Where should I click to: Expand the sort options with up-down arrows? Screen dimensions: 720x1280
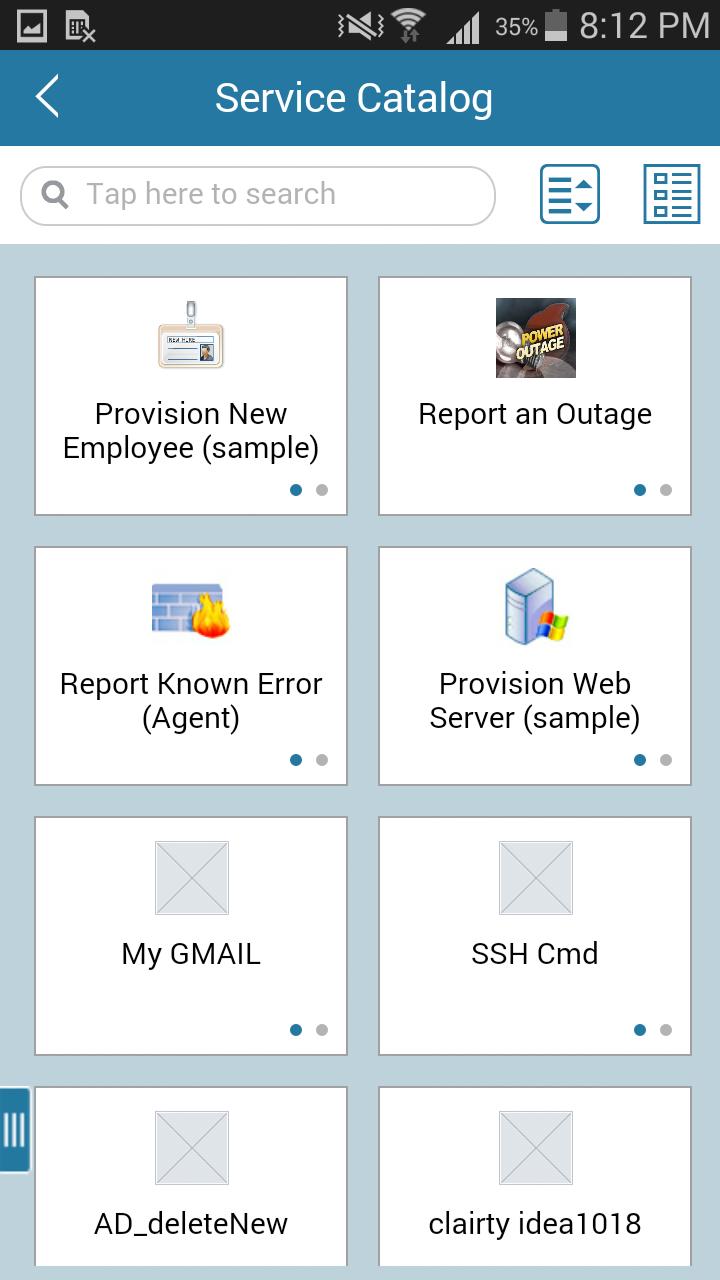(569, 193)
